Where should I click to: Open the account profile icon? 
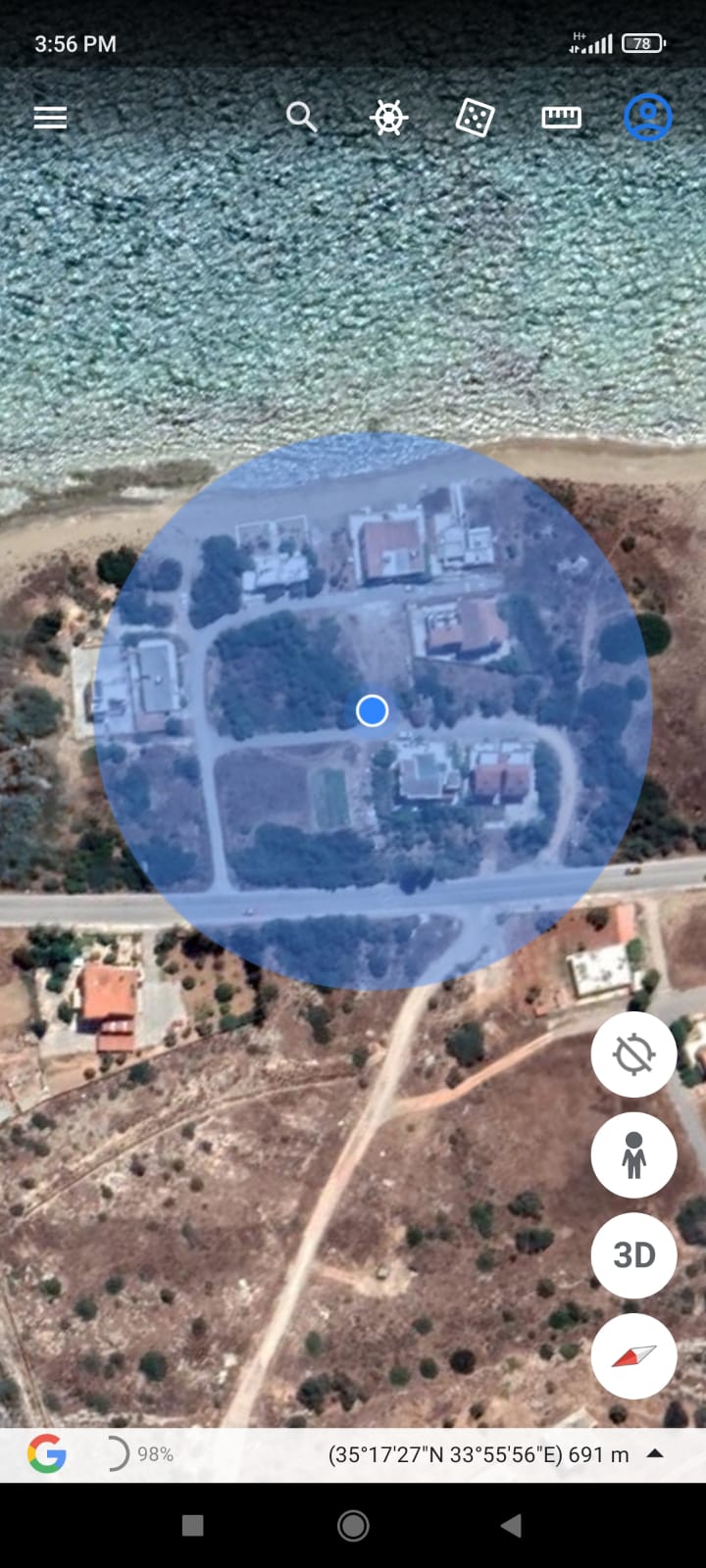coord(647,118)
